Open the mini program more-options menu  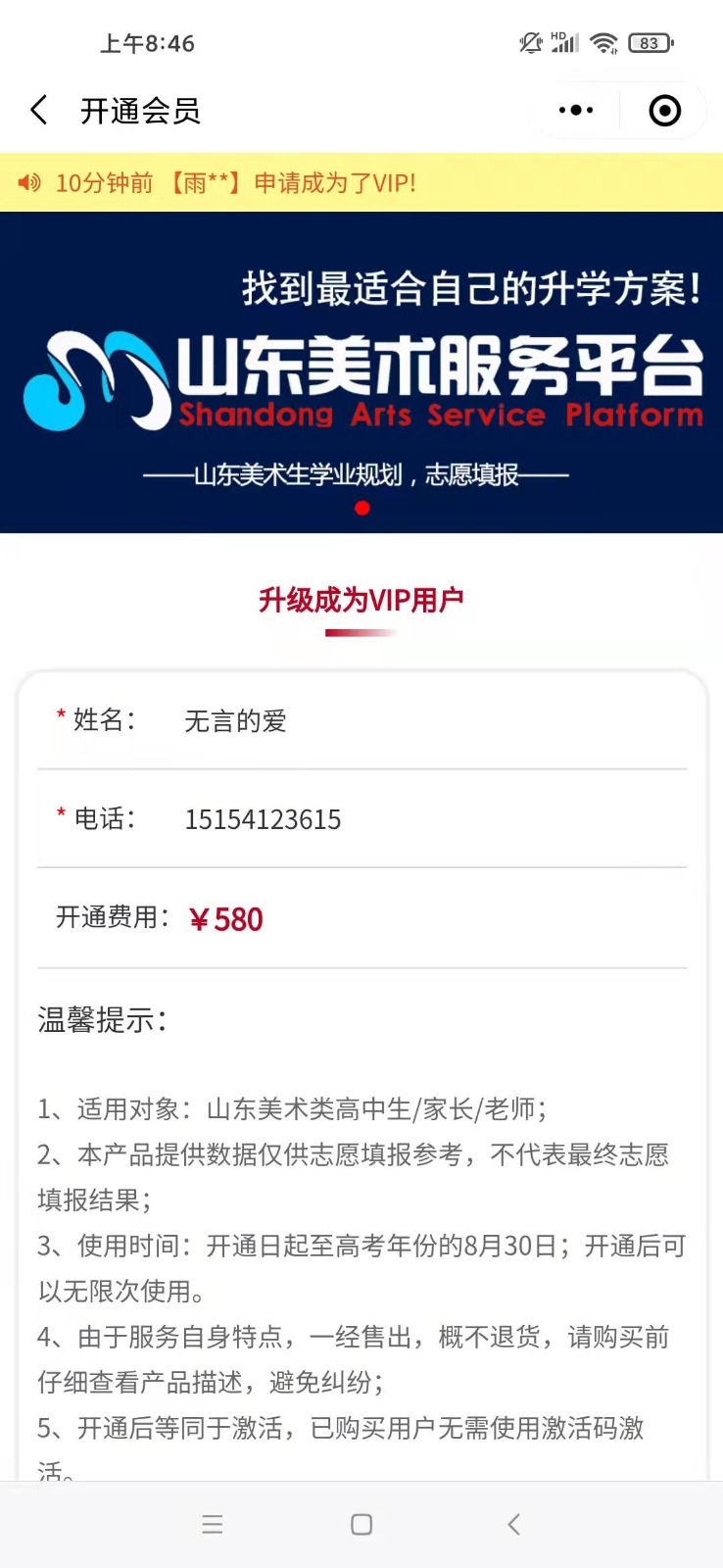pos(576,111)
